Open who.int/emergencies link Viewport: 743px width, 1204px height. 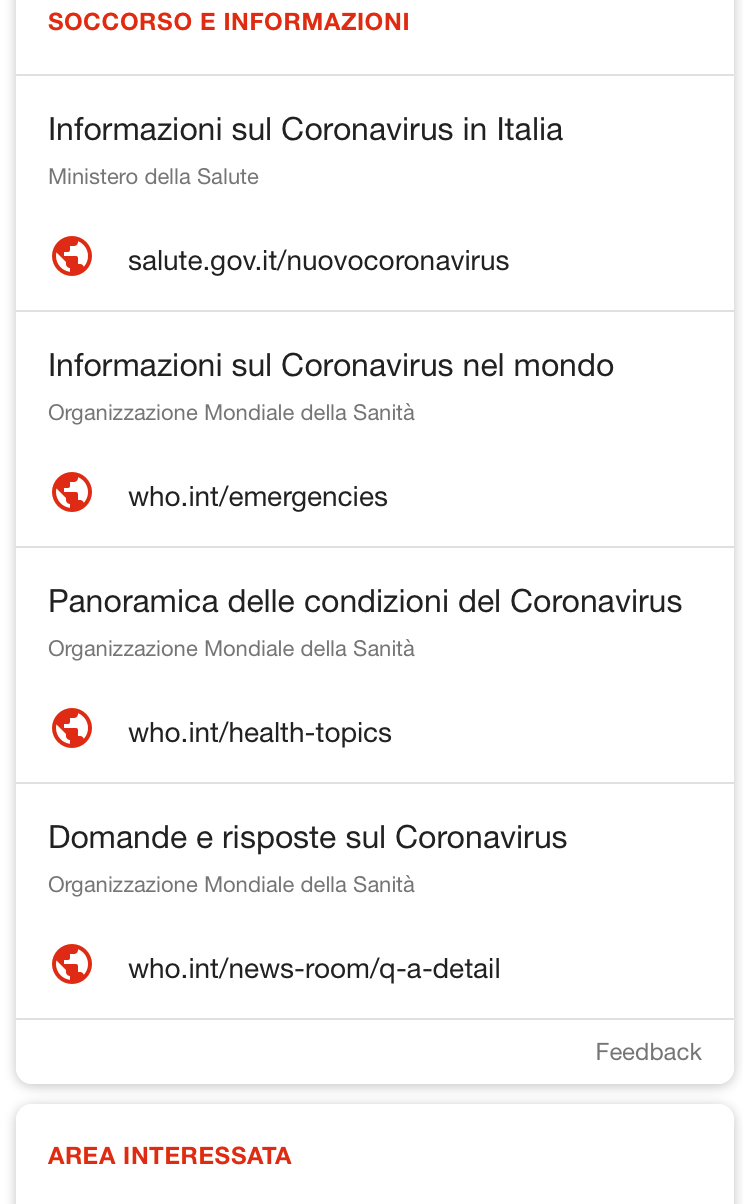tap(258, 497)
